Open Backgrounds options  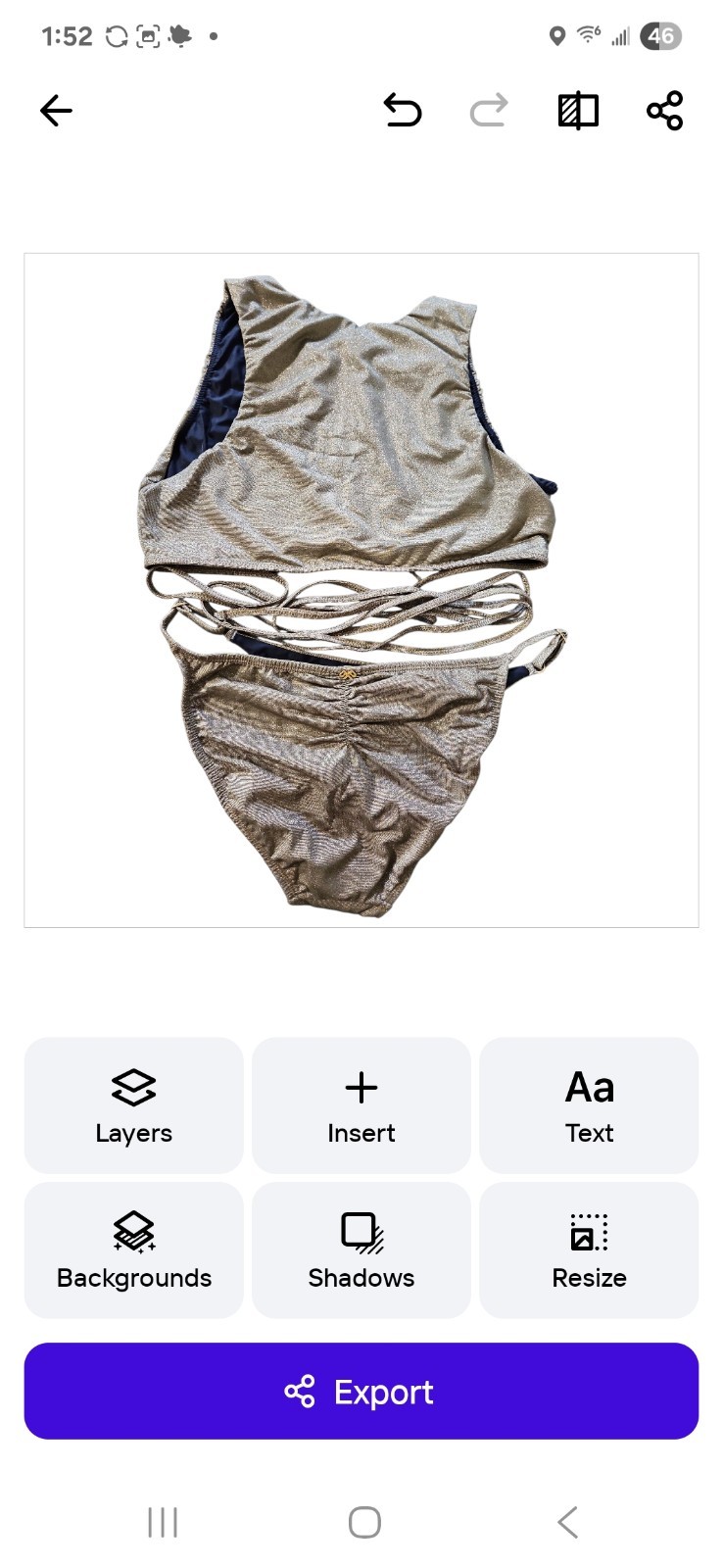pyautogui.click(x=134, y=1250)
